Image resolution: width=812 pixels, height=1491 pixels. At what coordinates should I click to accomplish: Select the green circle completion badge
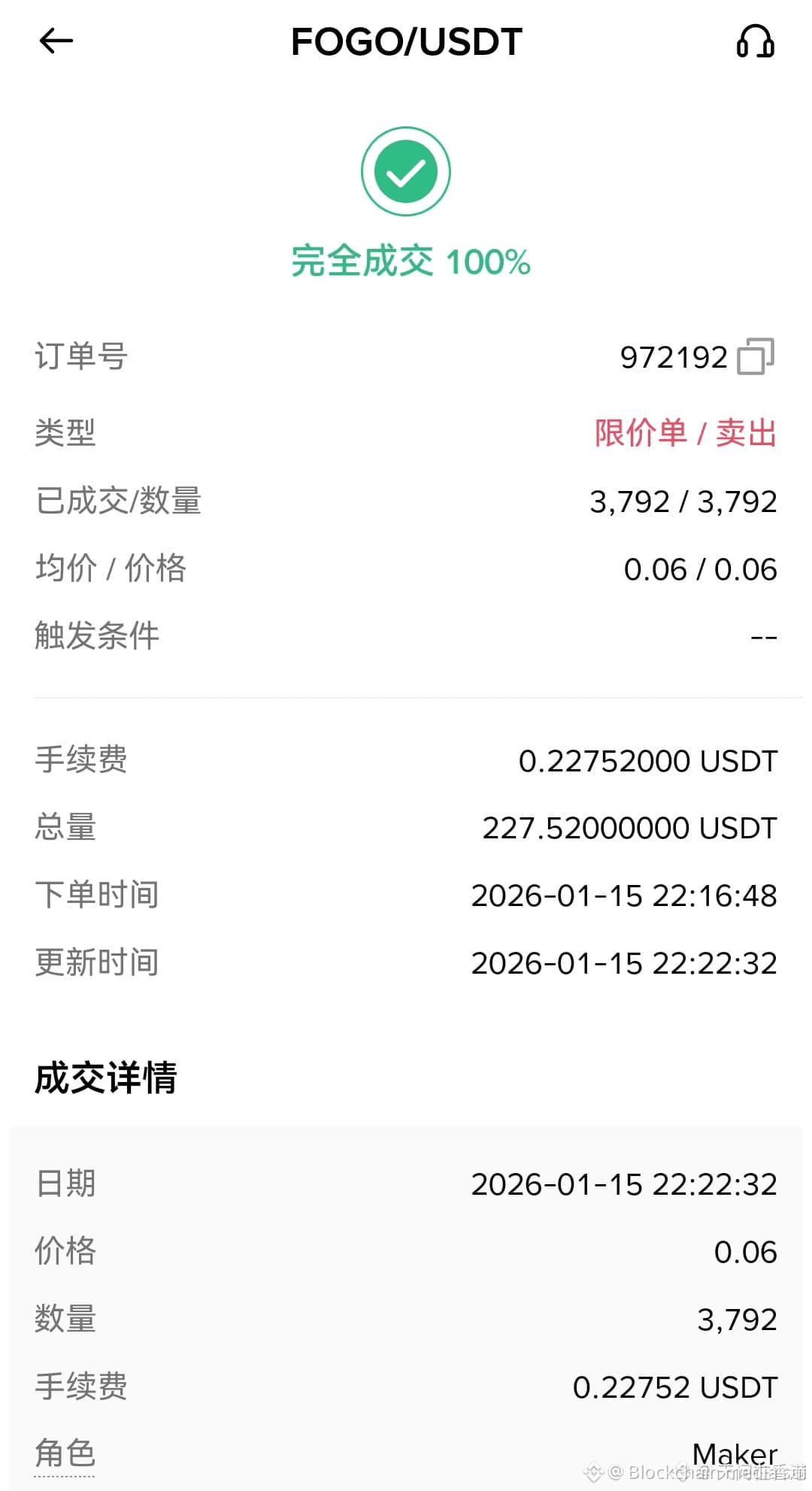[x=405, y=170]
